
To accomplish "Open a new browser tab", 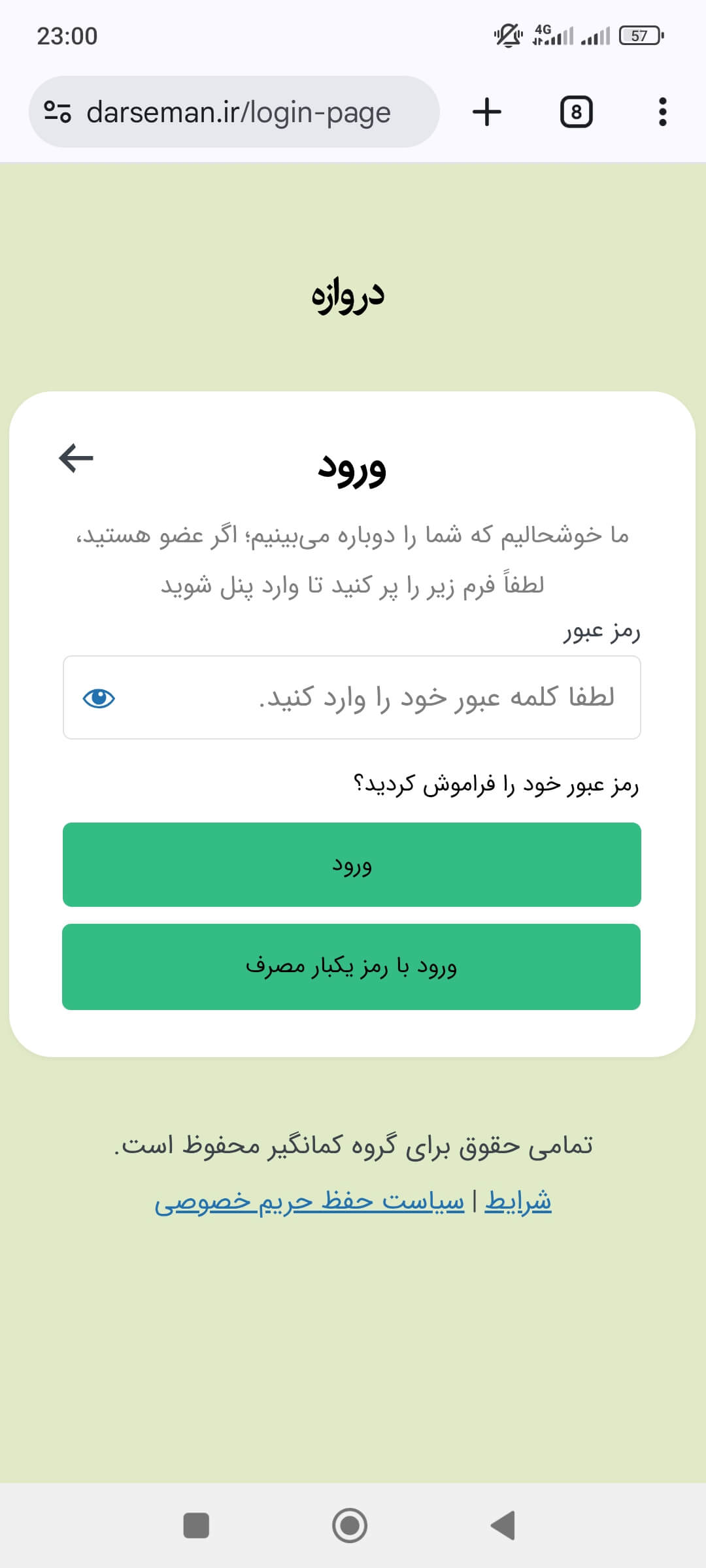I will tap(487, 112).
